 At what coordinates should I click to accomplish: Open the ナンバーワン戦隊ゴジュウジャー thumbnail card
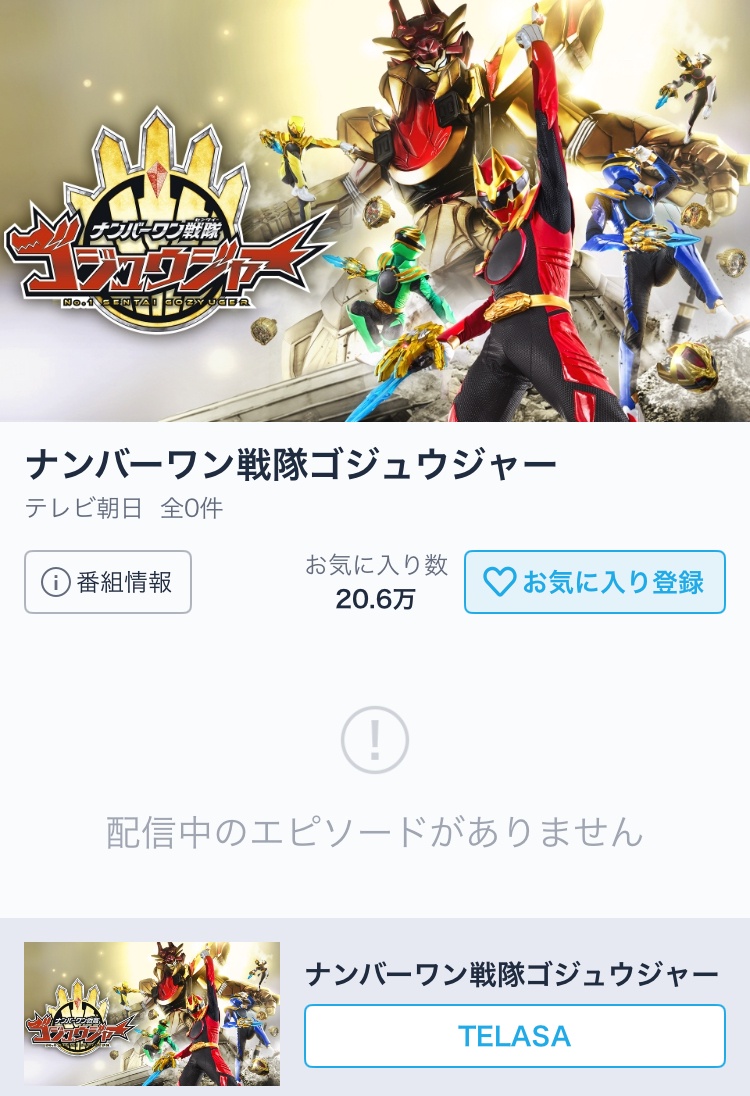(x=152, y=1013)
